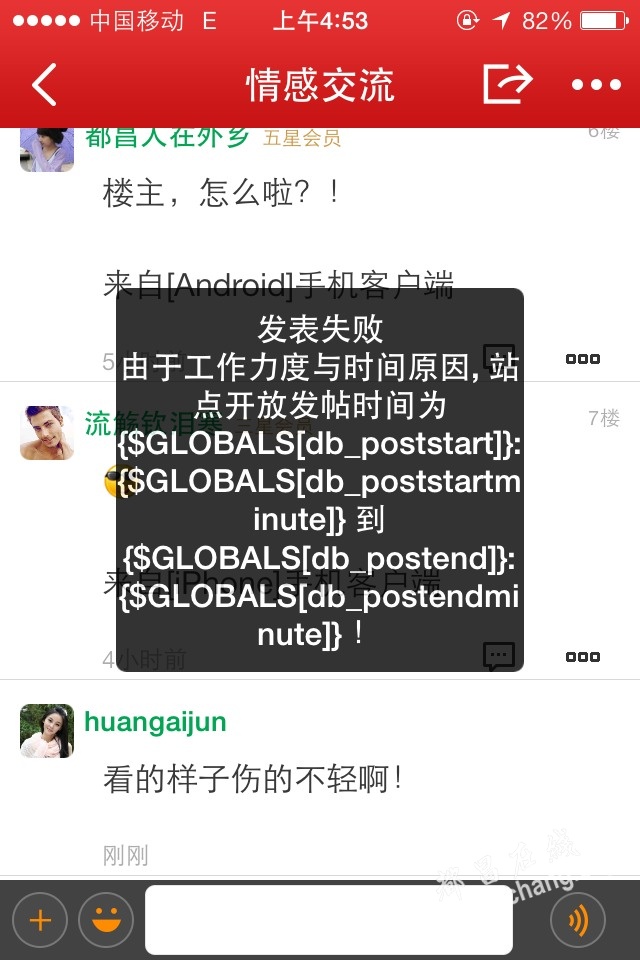Share this thread
The image size is (640, 960).
coord(507,84)
